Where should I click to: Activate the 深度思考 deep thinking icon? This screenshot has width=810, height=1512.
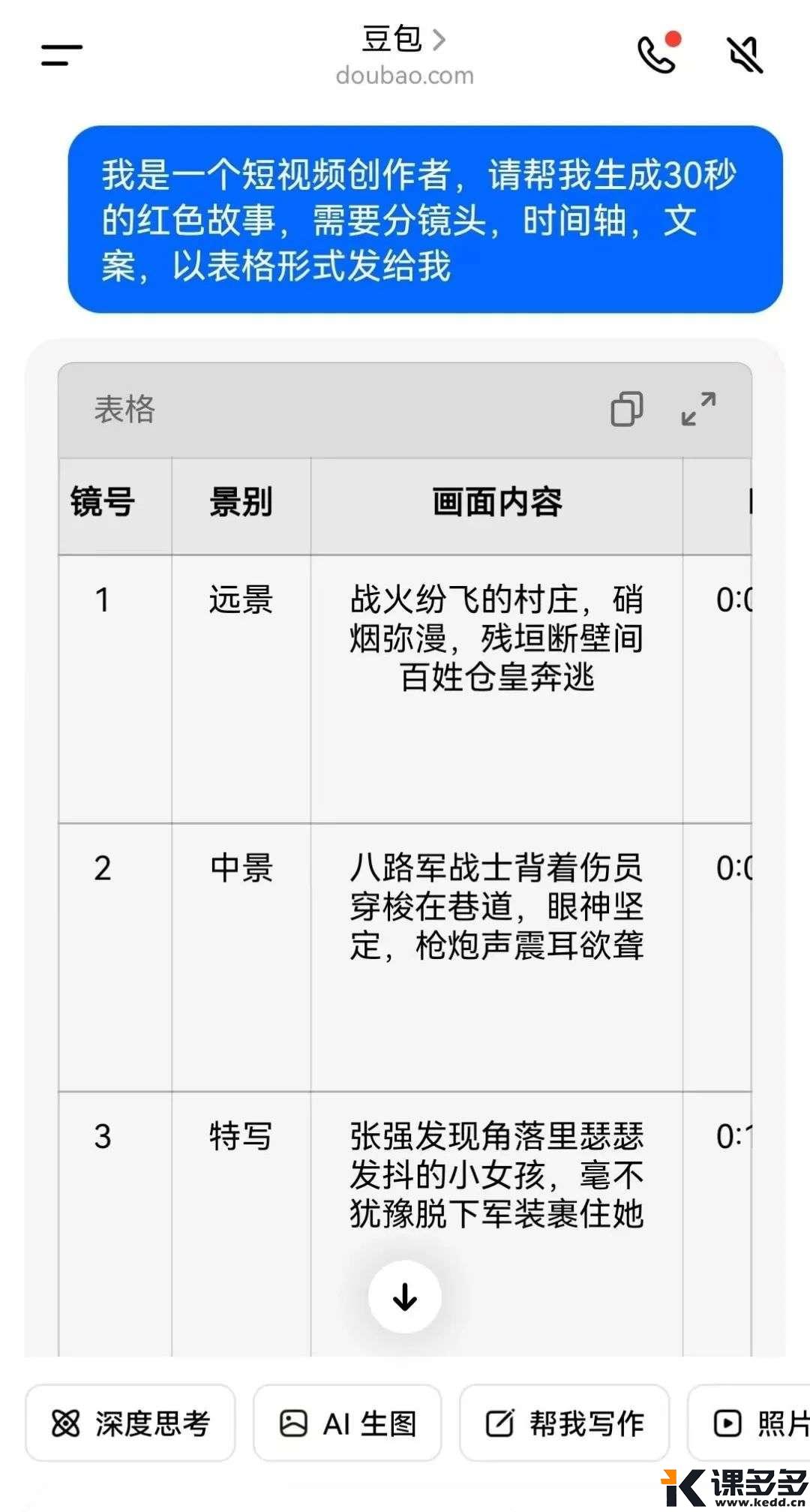[67, 1422]
